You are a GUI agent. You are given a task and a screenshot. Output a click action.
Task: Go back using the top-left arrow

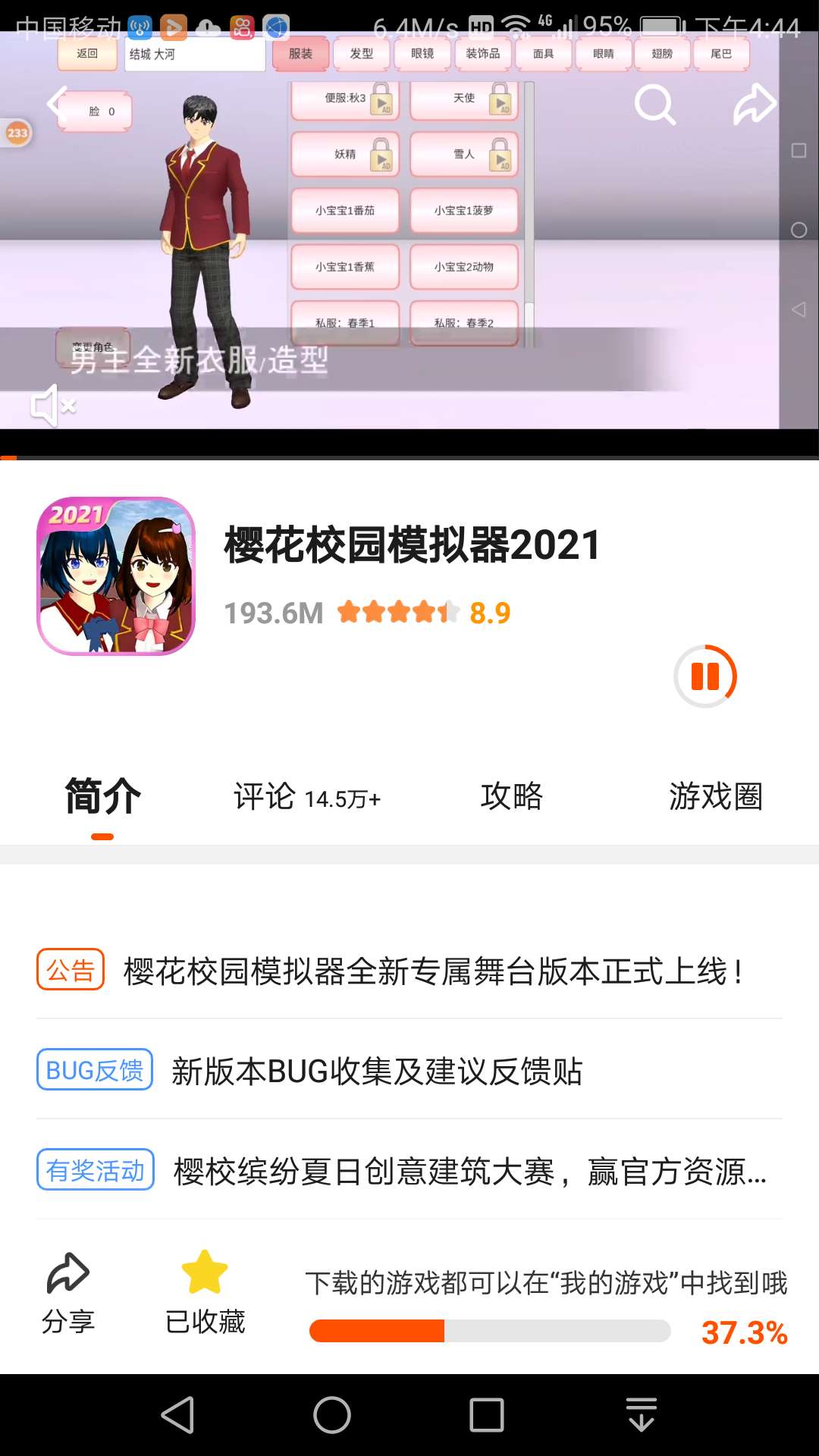coord(58,104)
